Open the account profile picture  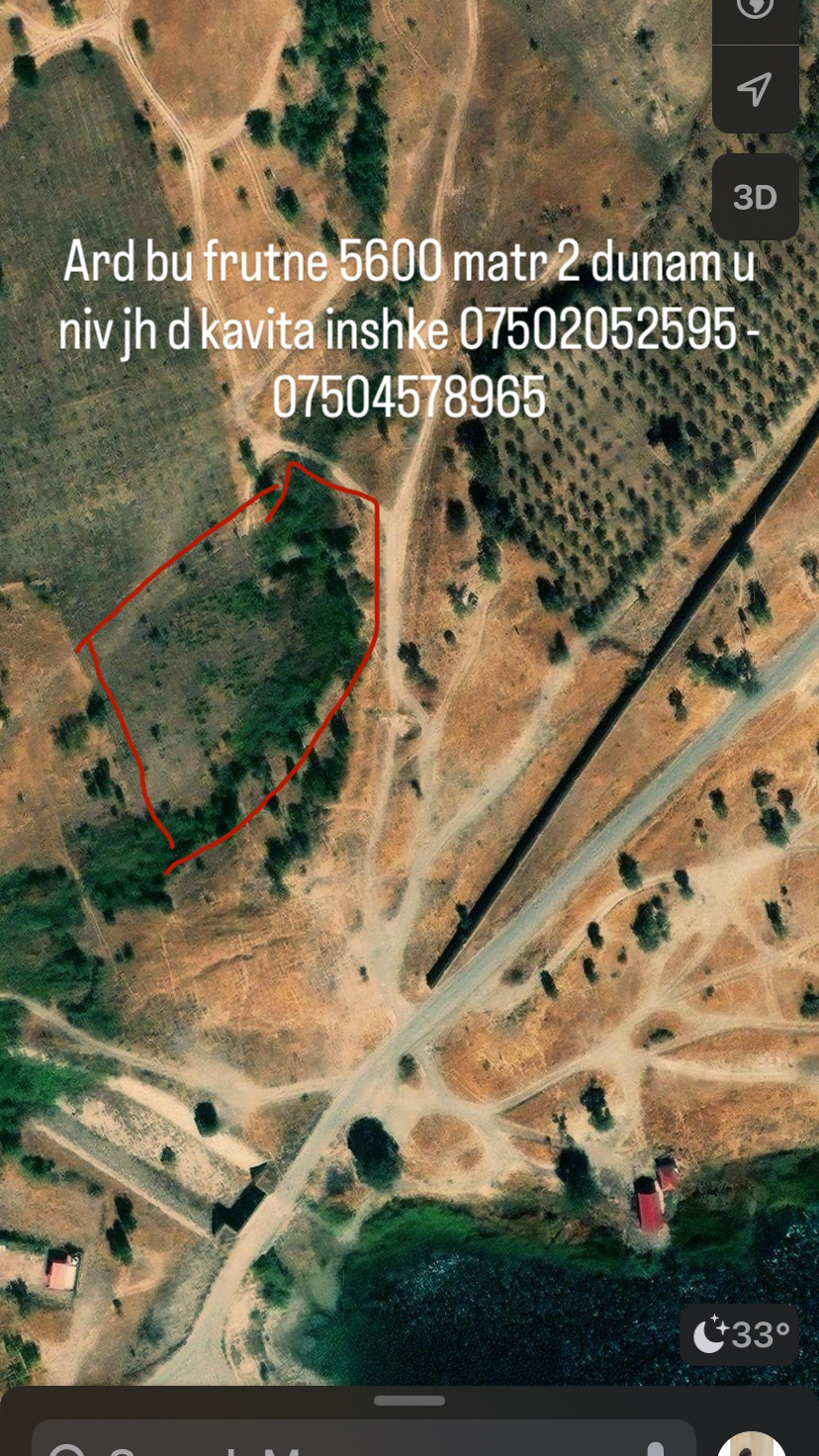click(x=752, y=1444)
